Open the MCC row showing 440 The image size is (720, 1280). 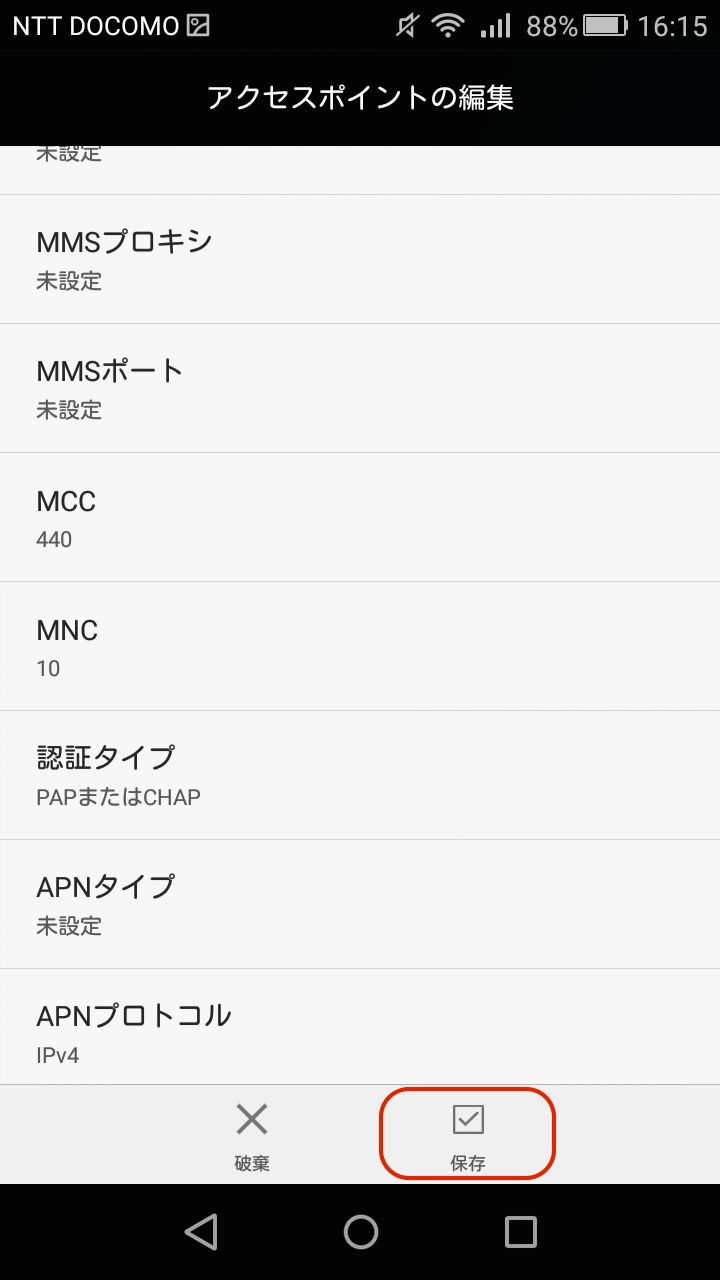pyautogui.click(x=360, y=517)
